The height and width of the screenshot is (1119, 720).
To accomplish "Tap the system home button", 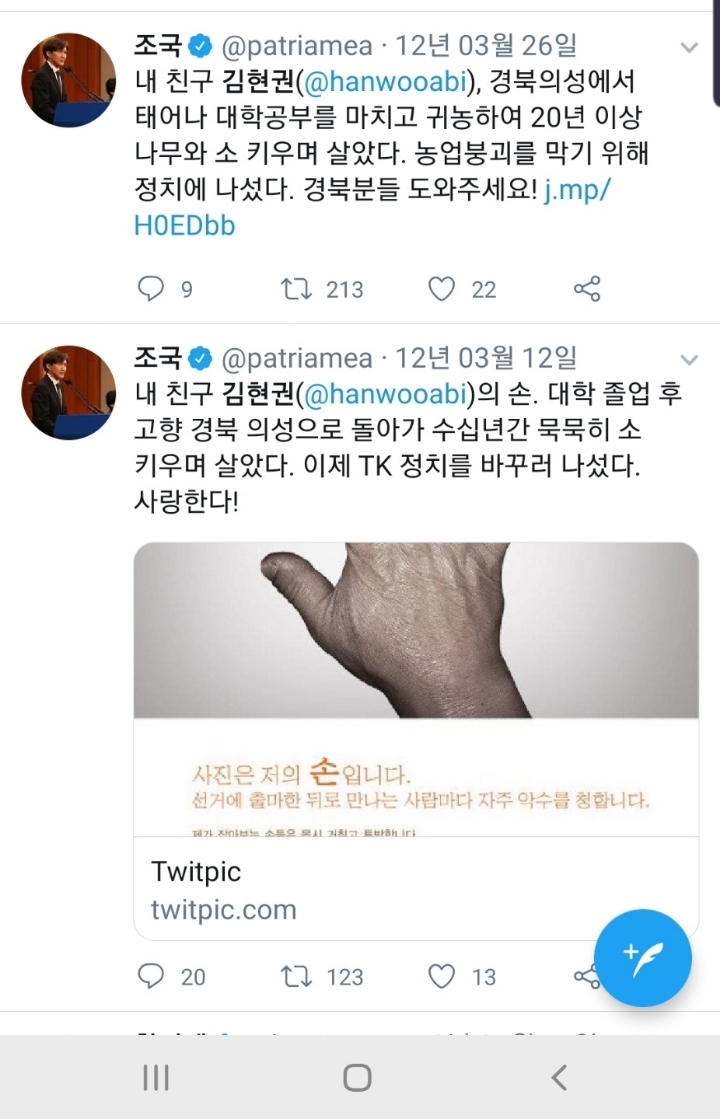I will click(x=358, y=1078).
